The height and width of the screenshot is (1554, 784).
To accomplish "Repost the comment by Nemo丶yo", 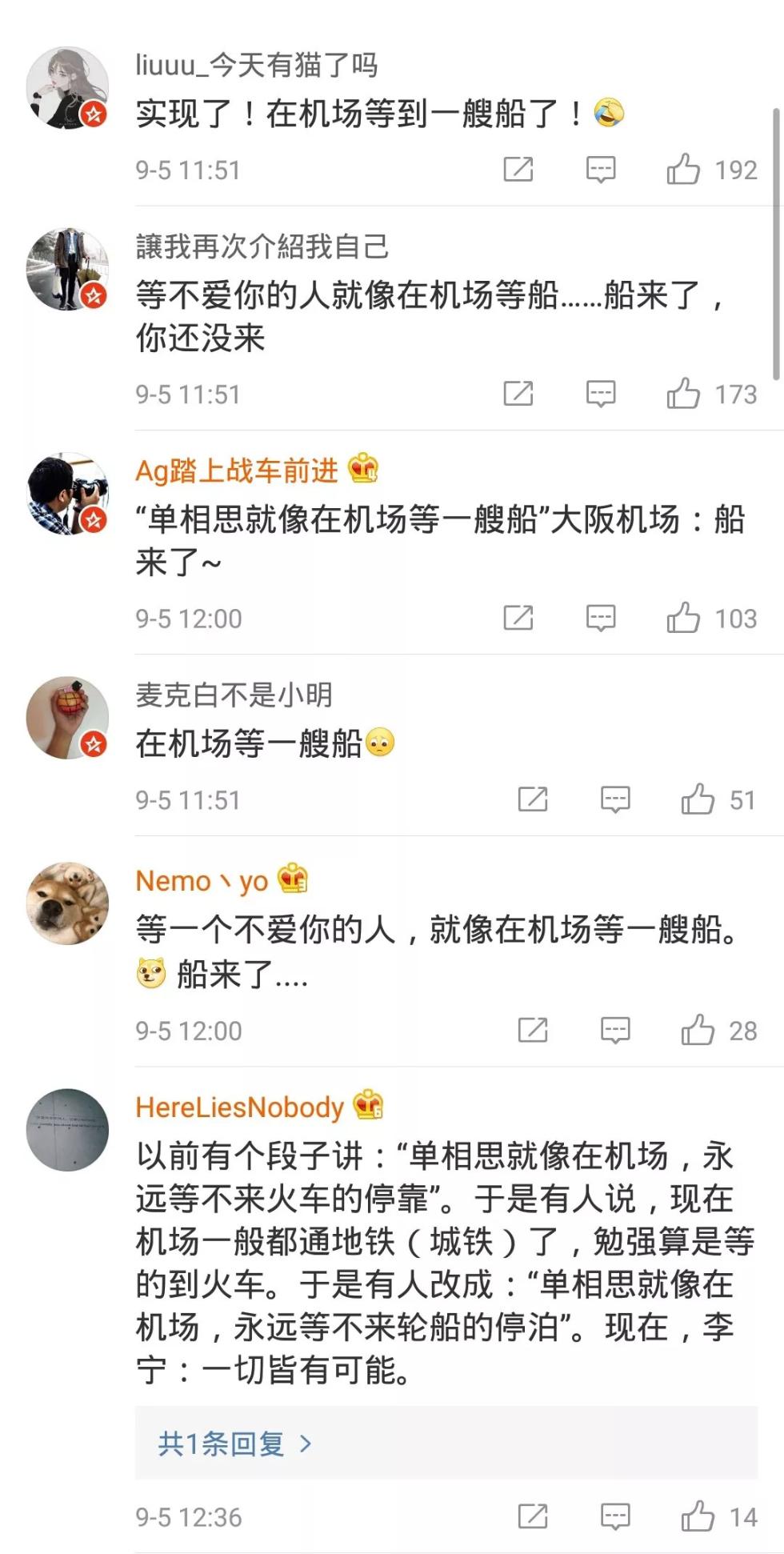I will 532,1030.
